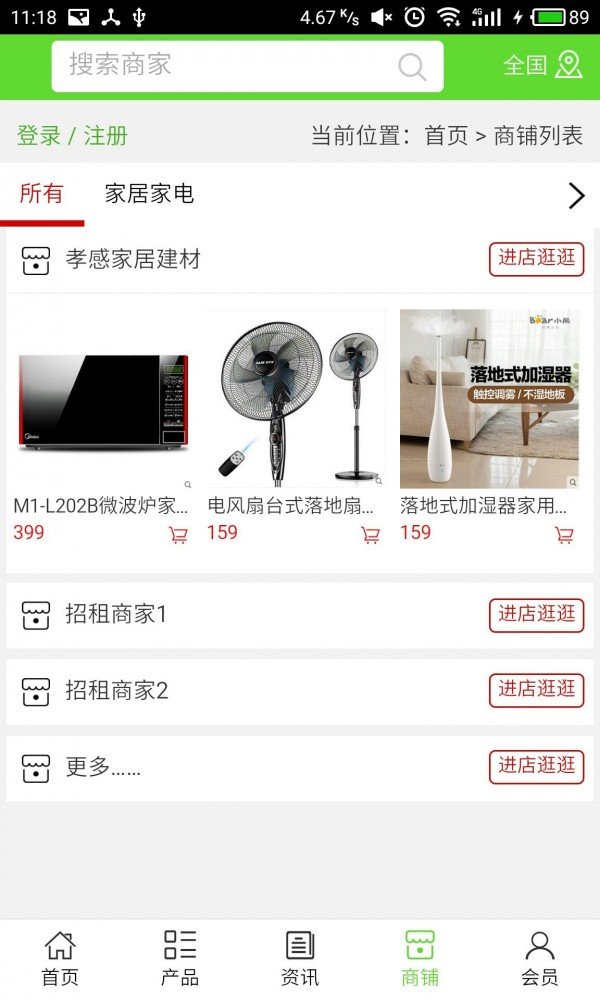Add the 399 microwave to cart
The height and width of the screenshot is (1000, 600).
pos(179,534)
